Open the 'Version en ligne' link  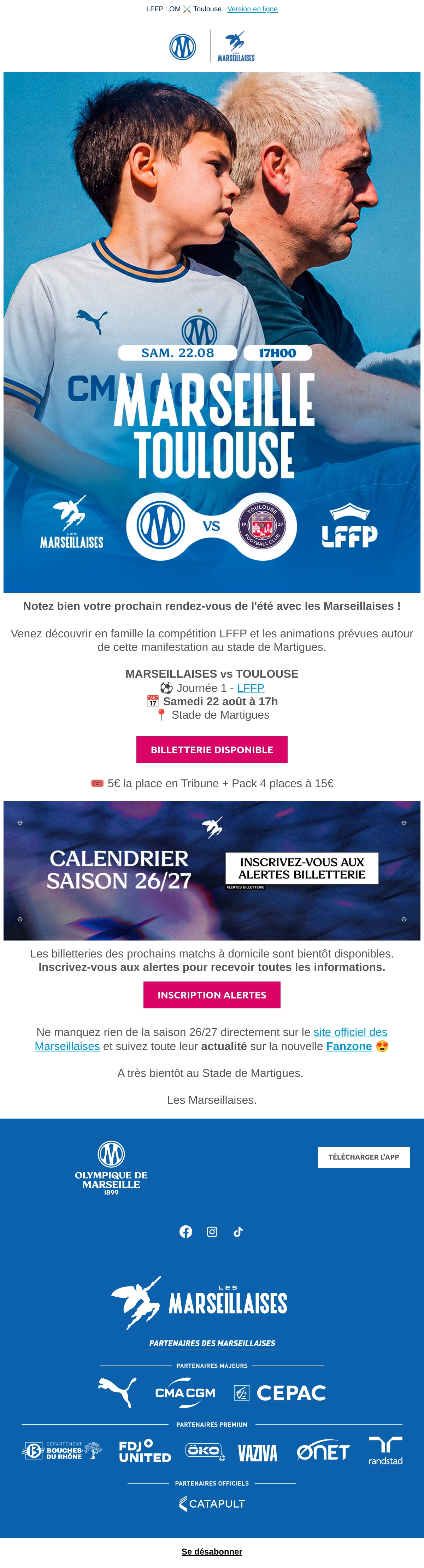click(x=252, y=9)
